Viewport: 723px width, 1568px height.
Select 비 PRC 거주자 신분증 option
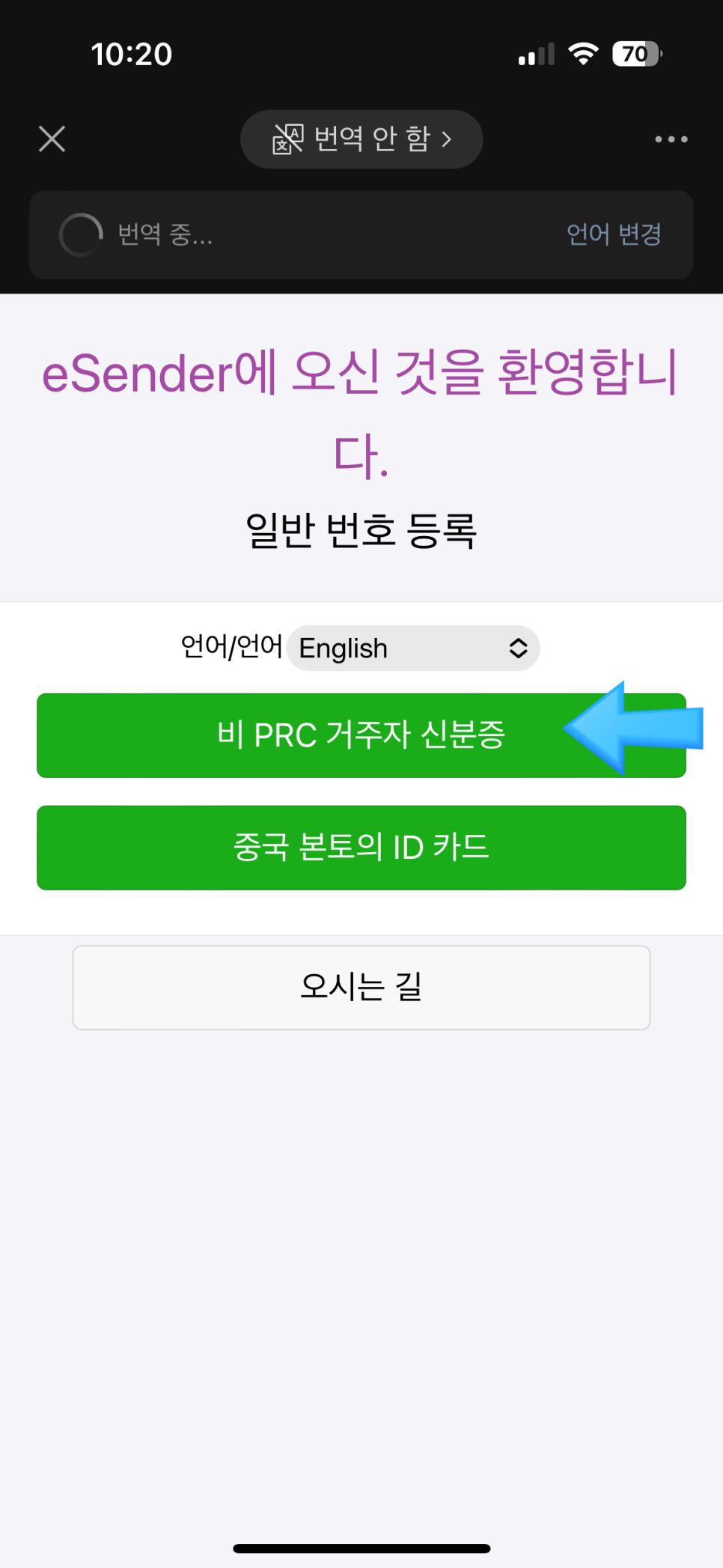pyautogui.click(x=361, y=735)
